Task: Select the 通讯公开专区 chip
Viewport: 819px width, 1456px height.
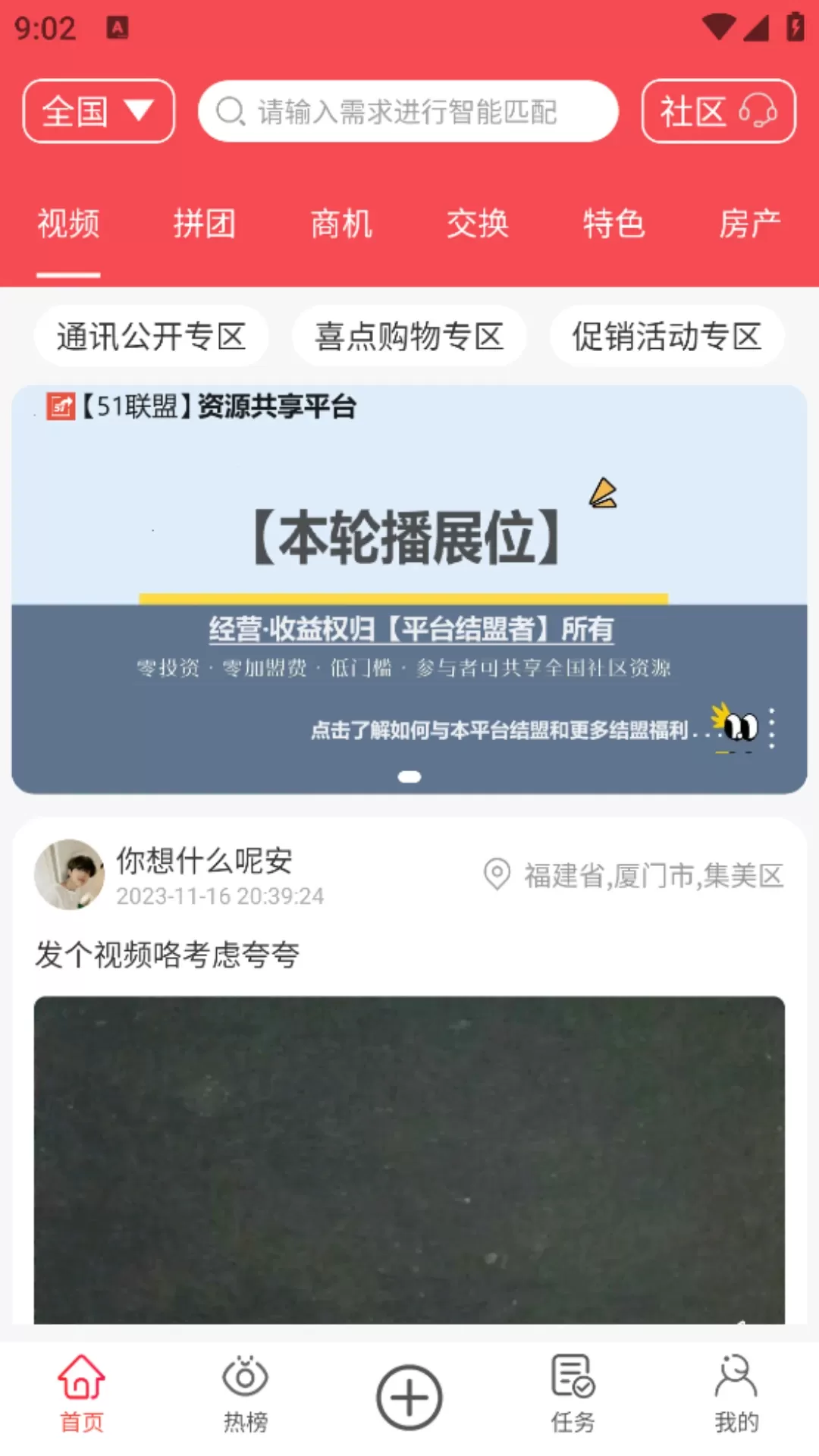Action: (151, 336)
